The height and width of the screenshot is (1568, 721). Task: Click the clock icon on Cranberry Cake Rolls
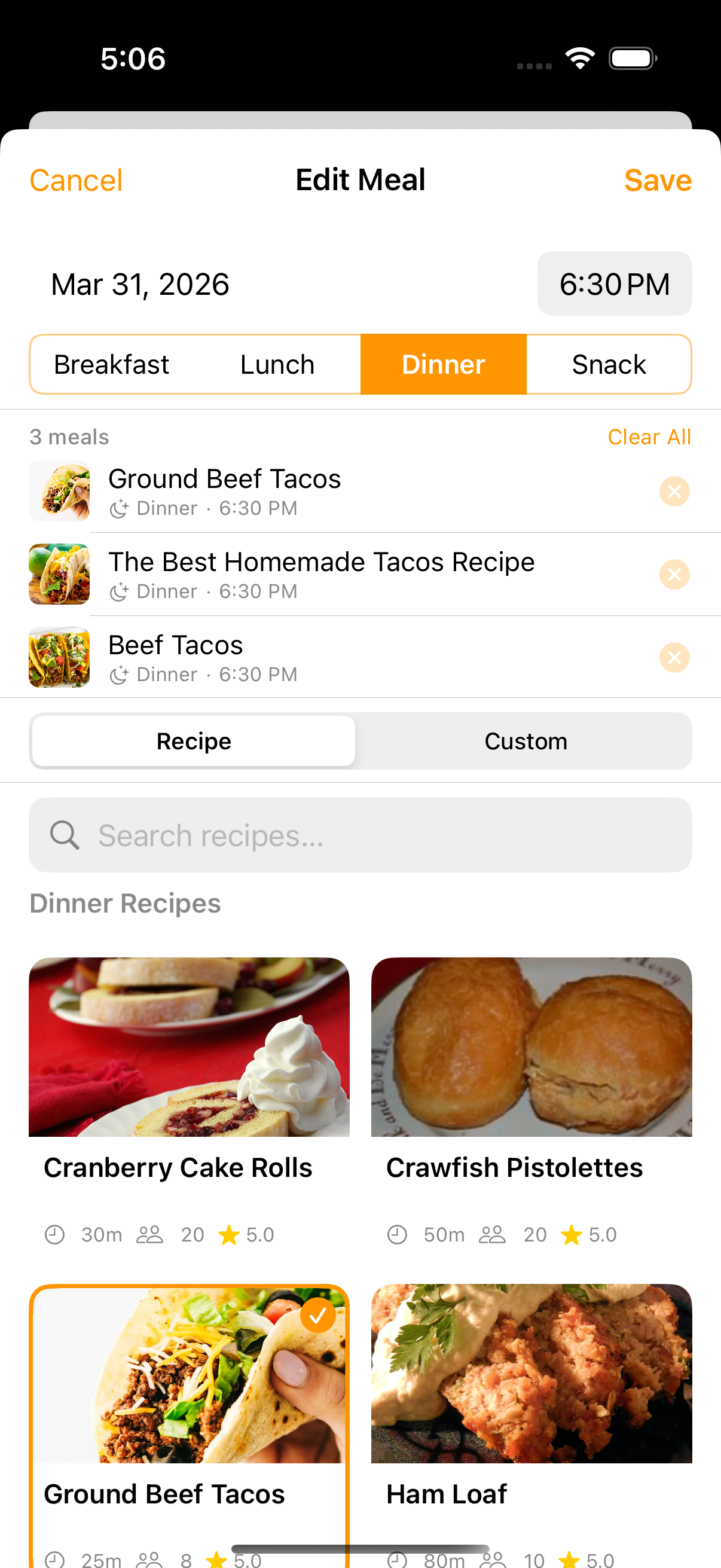coord(56,1234)
